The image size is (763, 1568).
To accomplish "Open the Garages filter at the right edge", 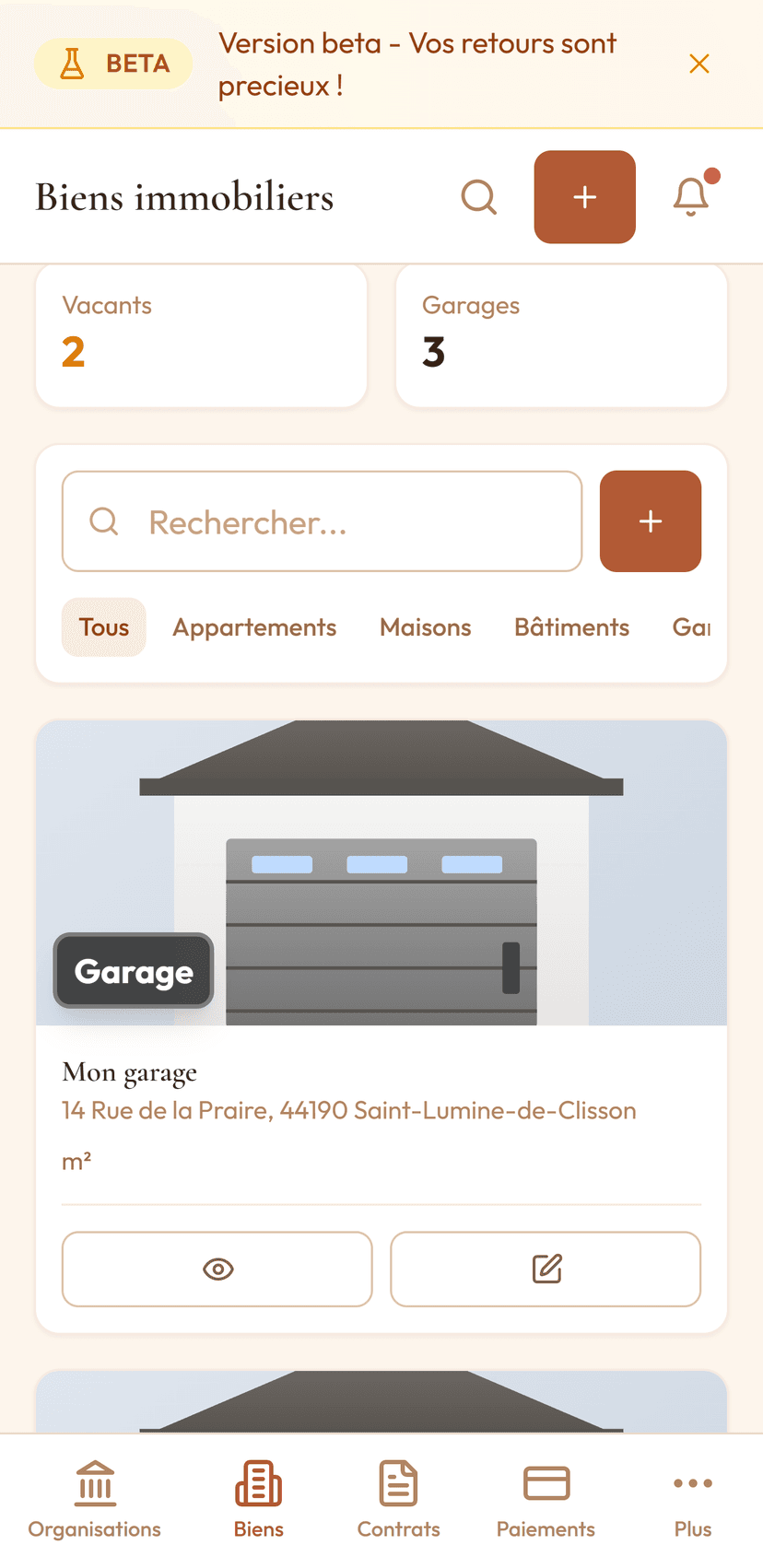I will 692,627.
